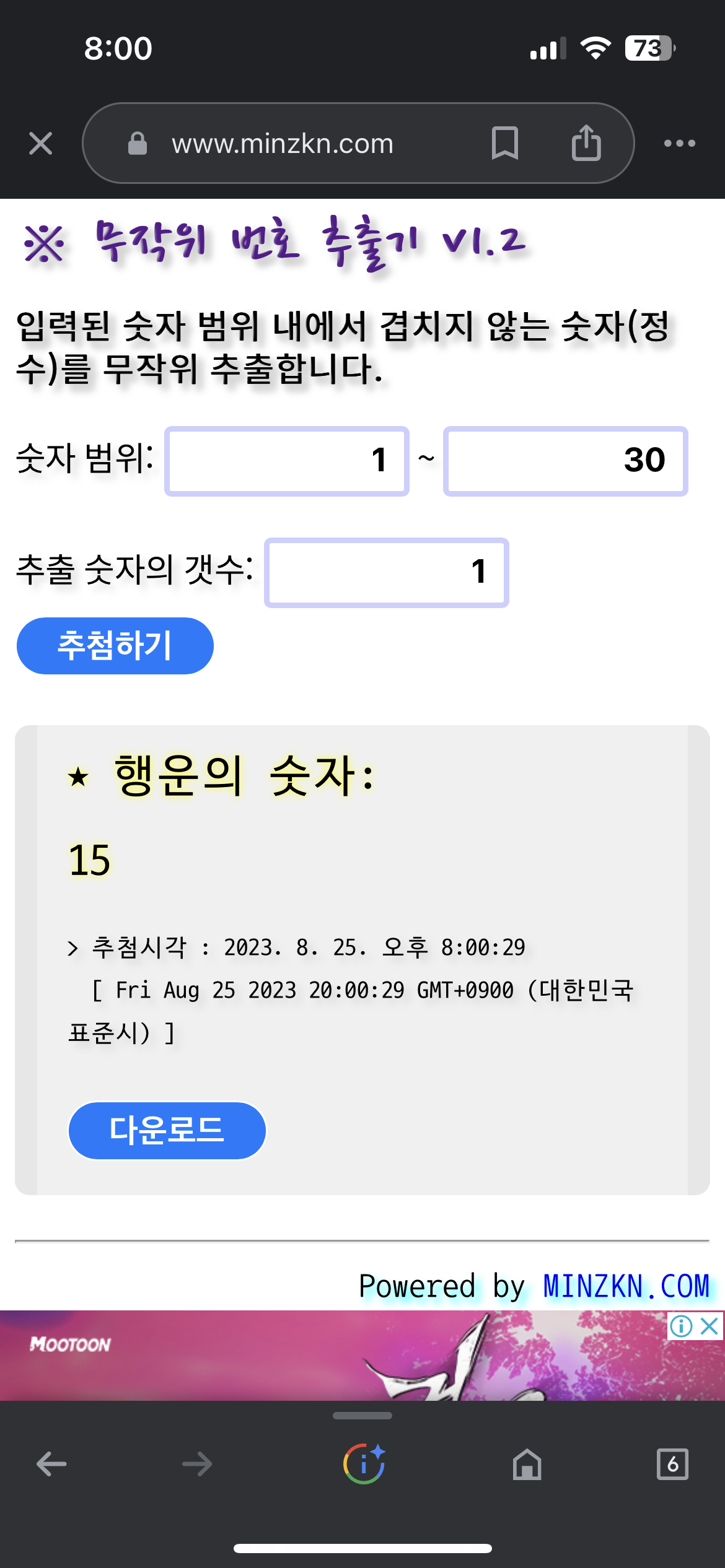Viewport: 725px width, 1568px height.
Task: Open the ad info icon
Action: pos(681,1326)
